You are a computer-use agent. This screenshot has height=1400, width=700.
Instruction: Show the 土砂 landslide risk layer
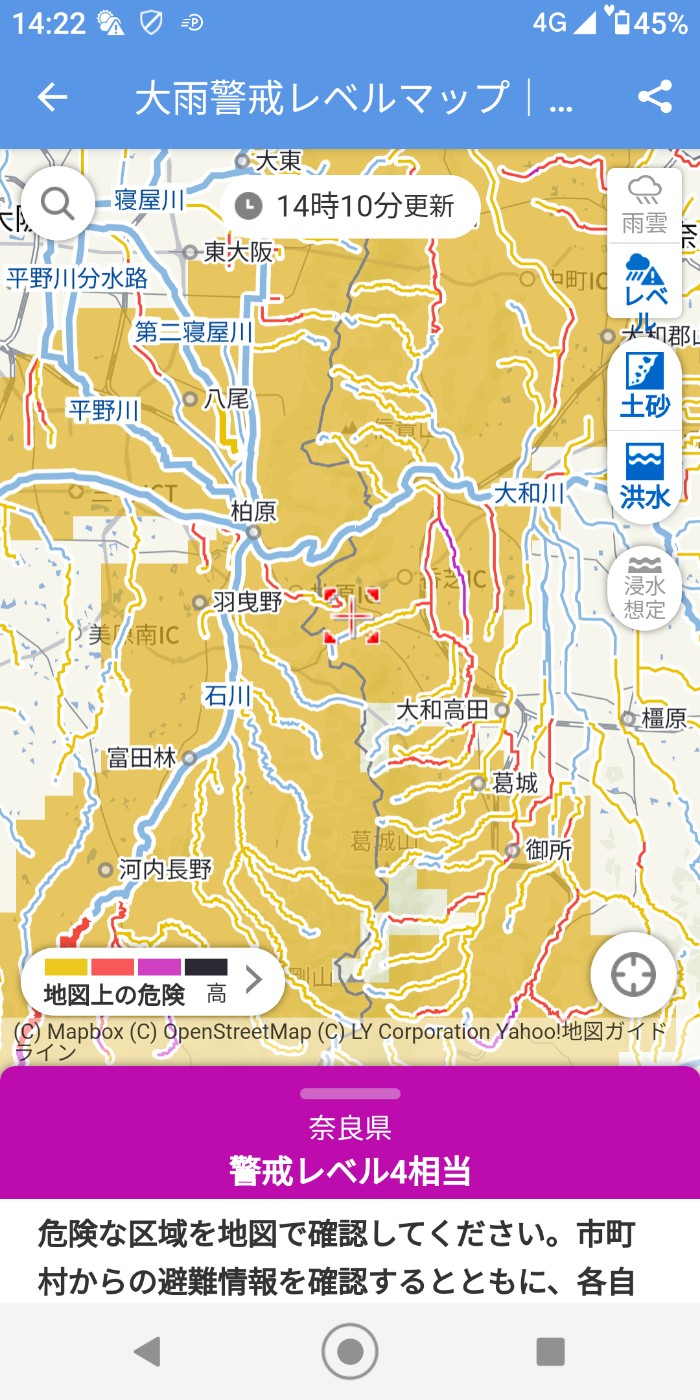click(644, 385)
